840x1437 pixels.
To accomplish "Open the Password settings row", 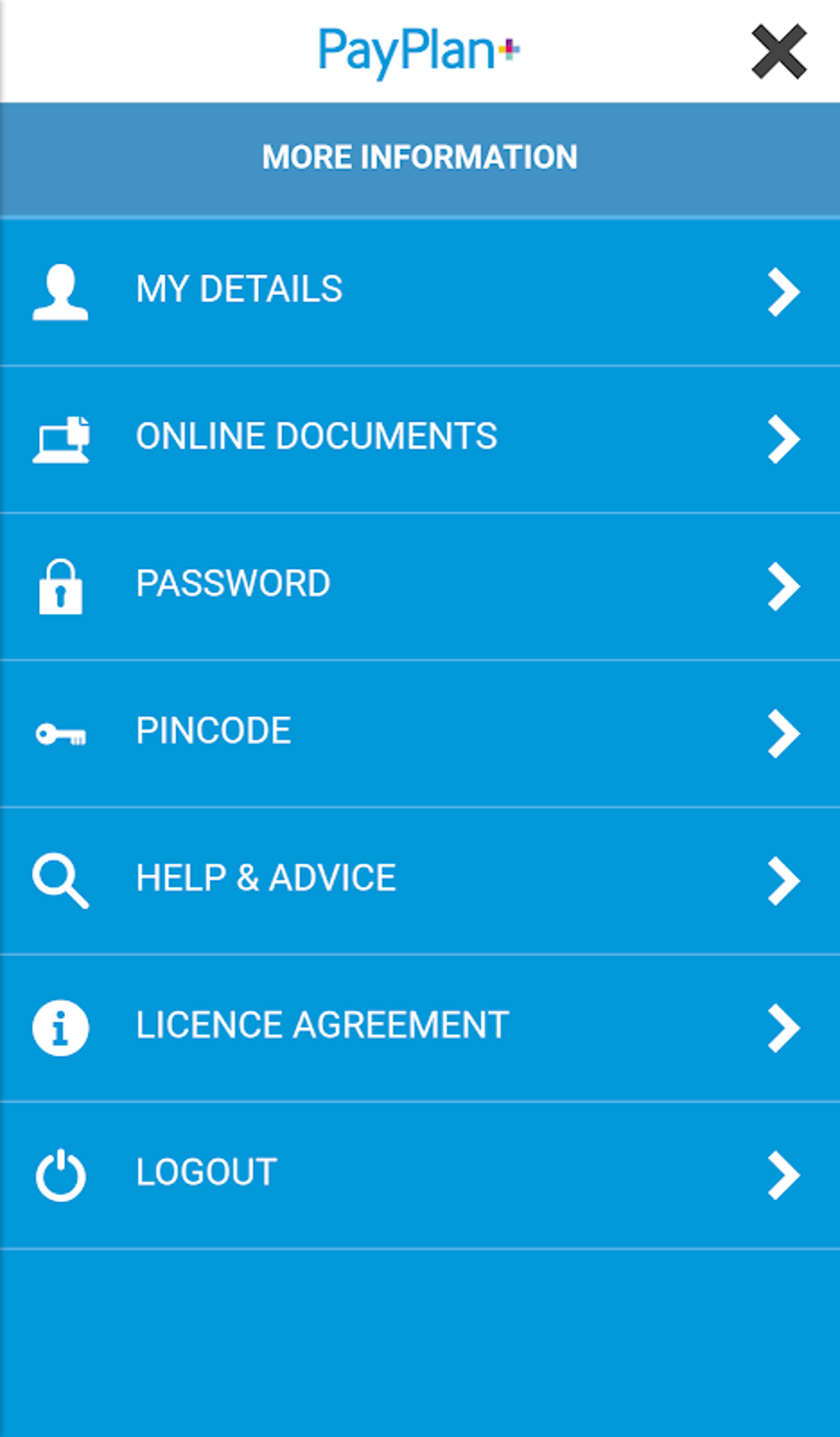I will (x=420, y=587).
